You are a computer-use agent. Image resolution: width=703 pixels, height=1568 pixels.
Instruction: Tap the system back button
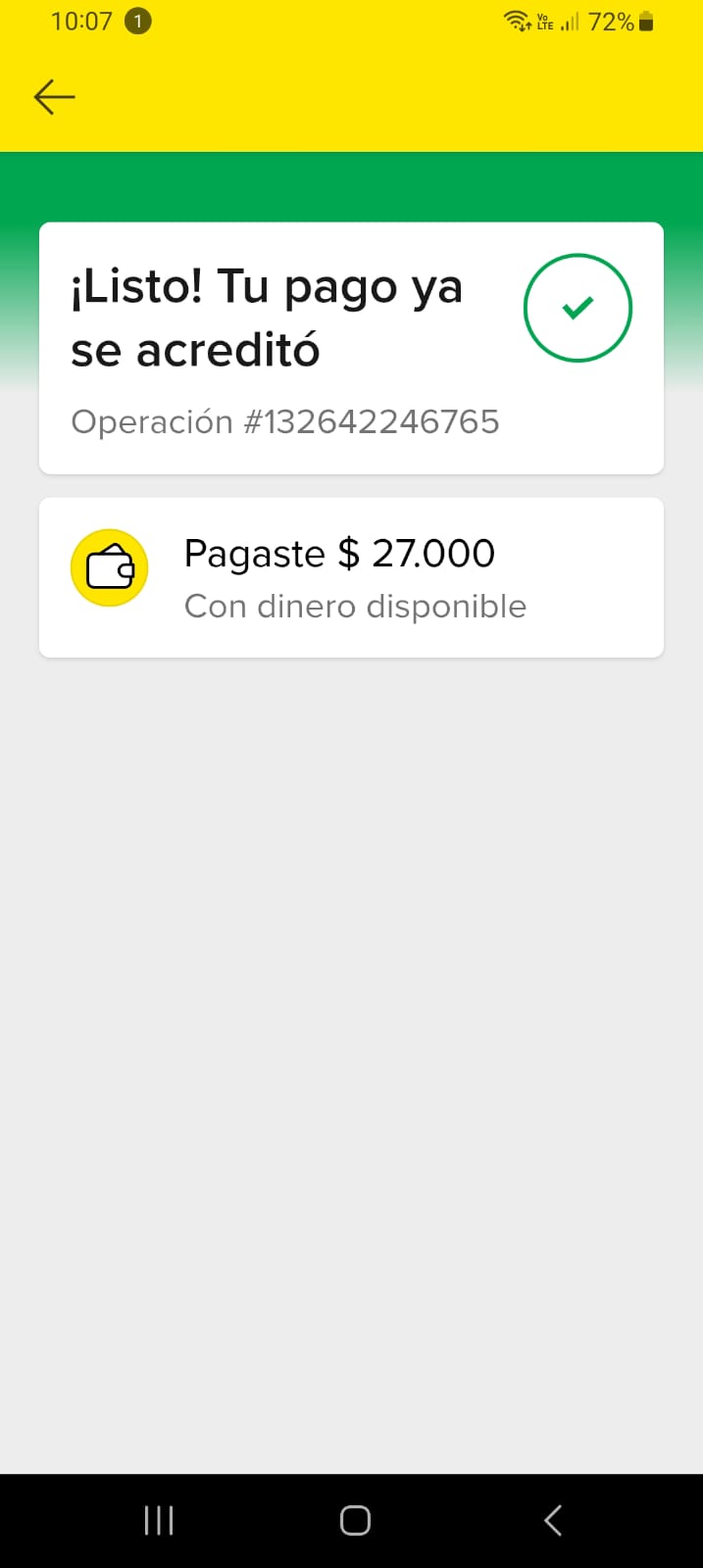click(553, 1520)
